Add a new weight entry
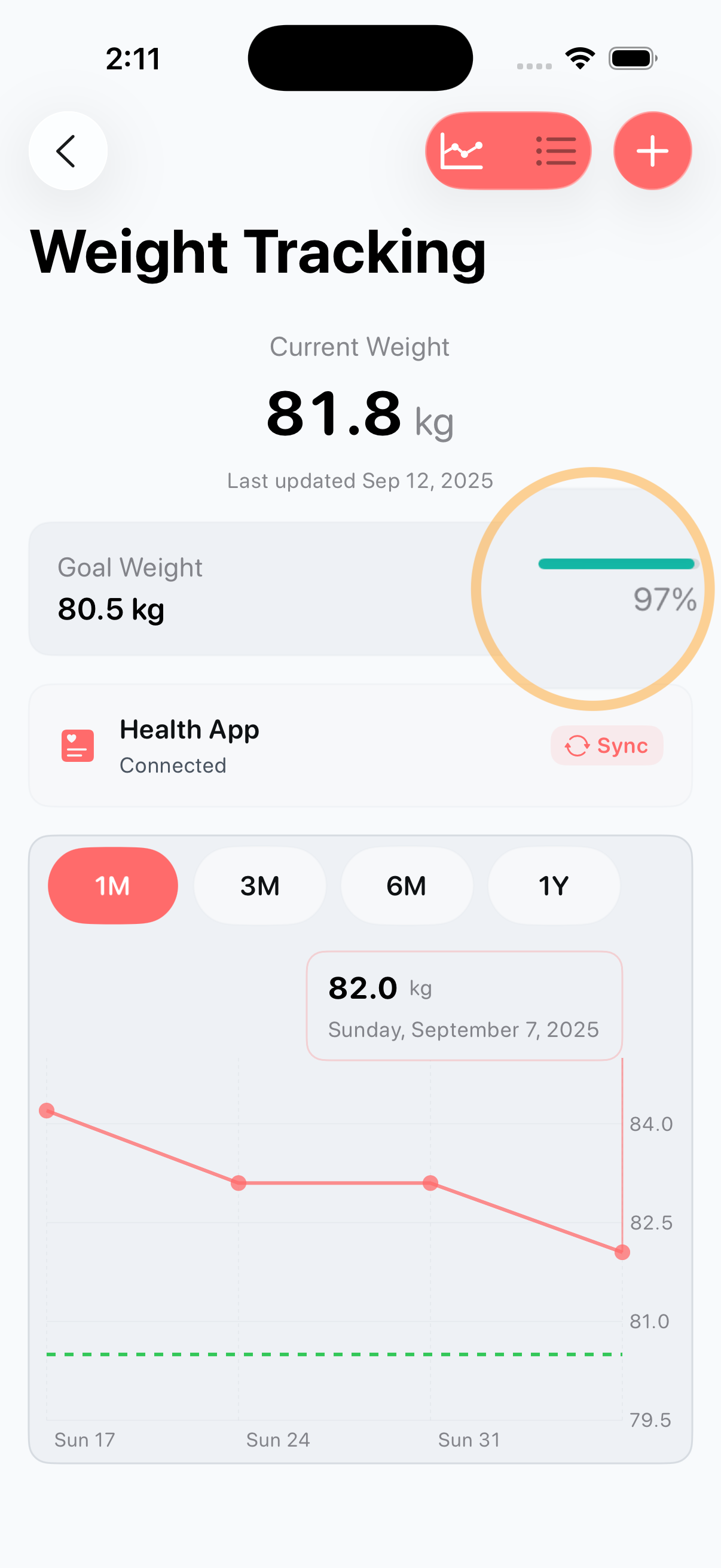Screen dimensions: 721x1568 pos(652,151)
